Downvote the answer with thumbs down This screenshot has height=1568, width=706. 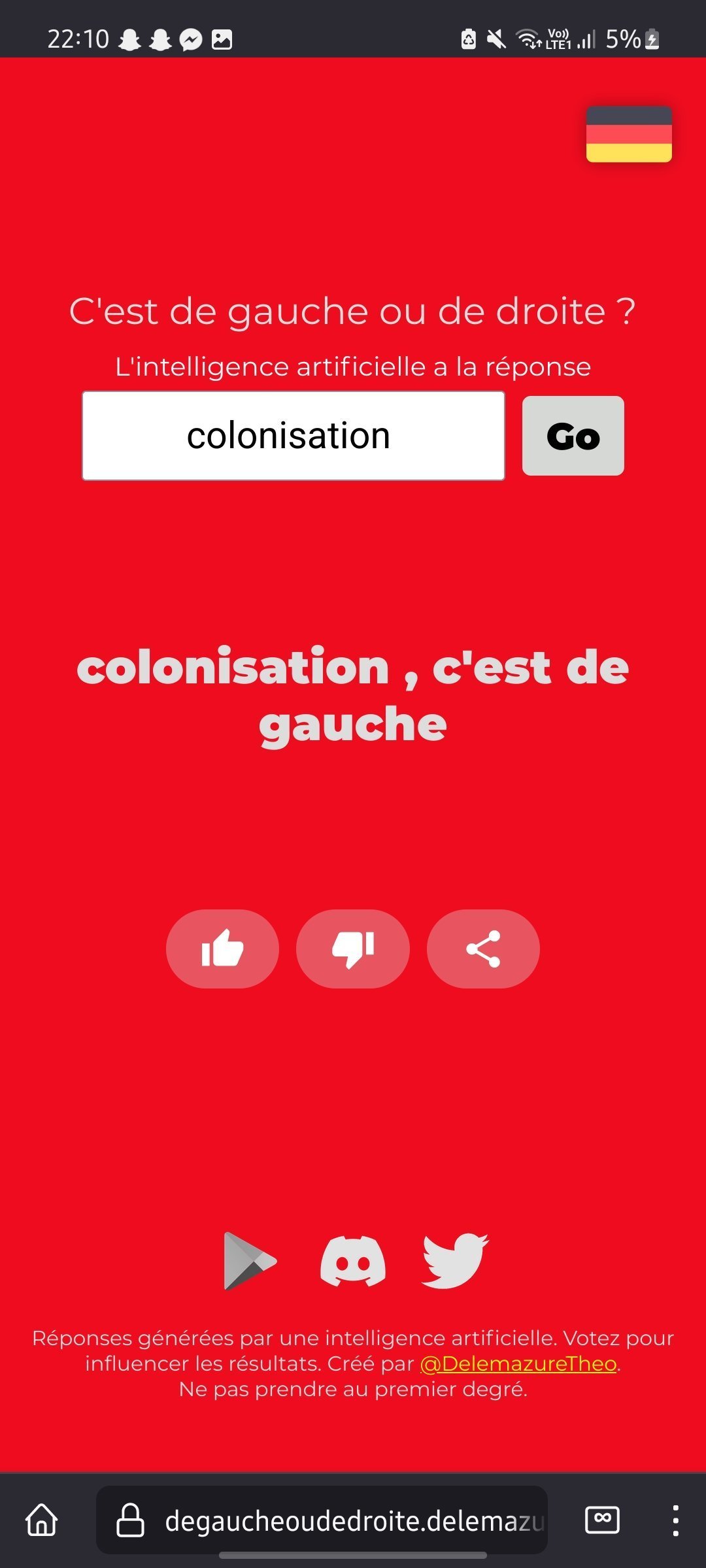click(353, 949)
